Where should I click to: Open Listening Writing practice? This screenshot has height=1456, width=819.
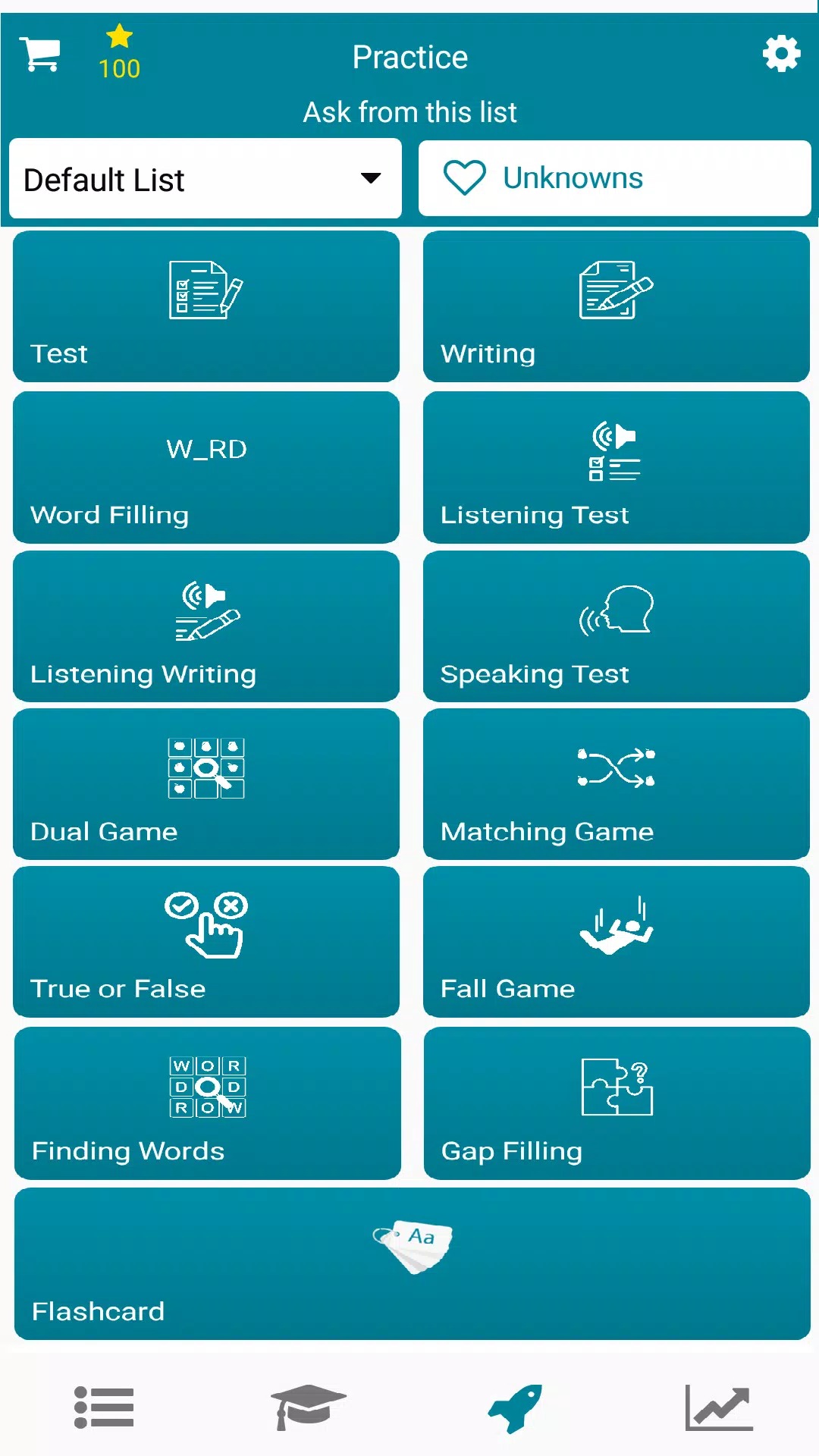coord(206,626)
